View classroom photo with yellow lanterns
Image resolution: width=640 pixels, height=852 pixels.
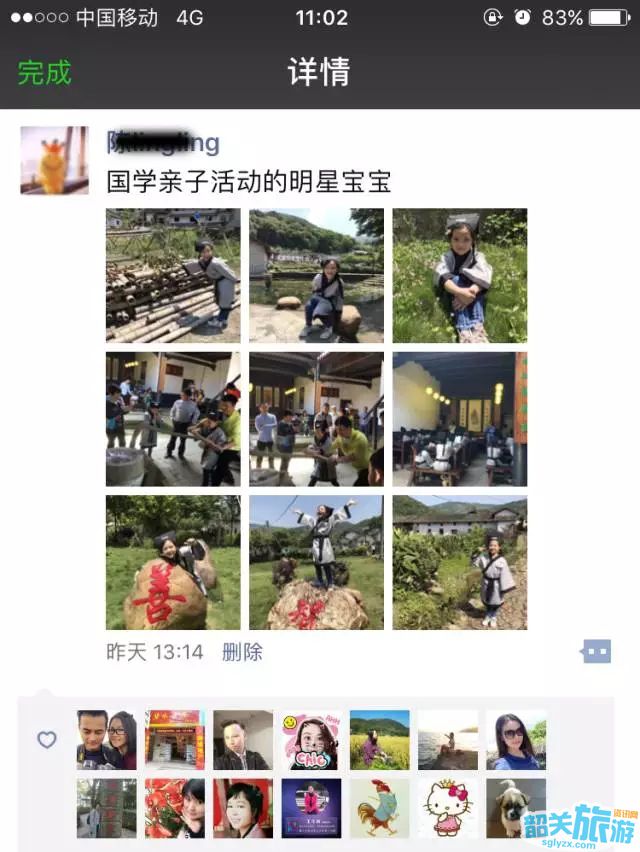459,419
